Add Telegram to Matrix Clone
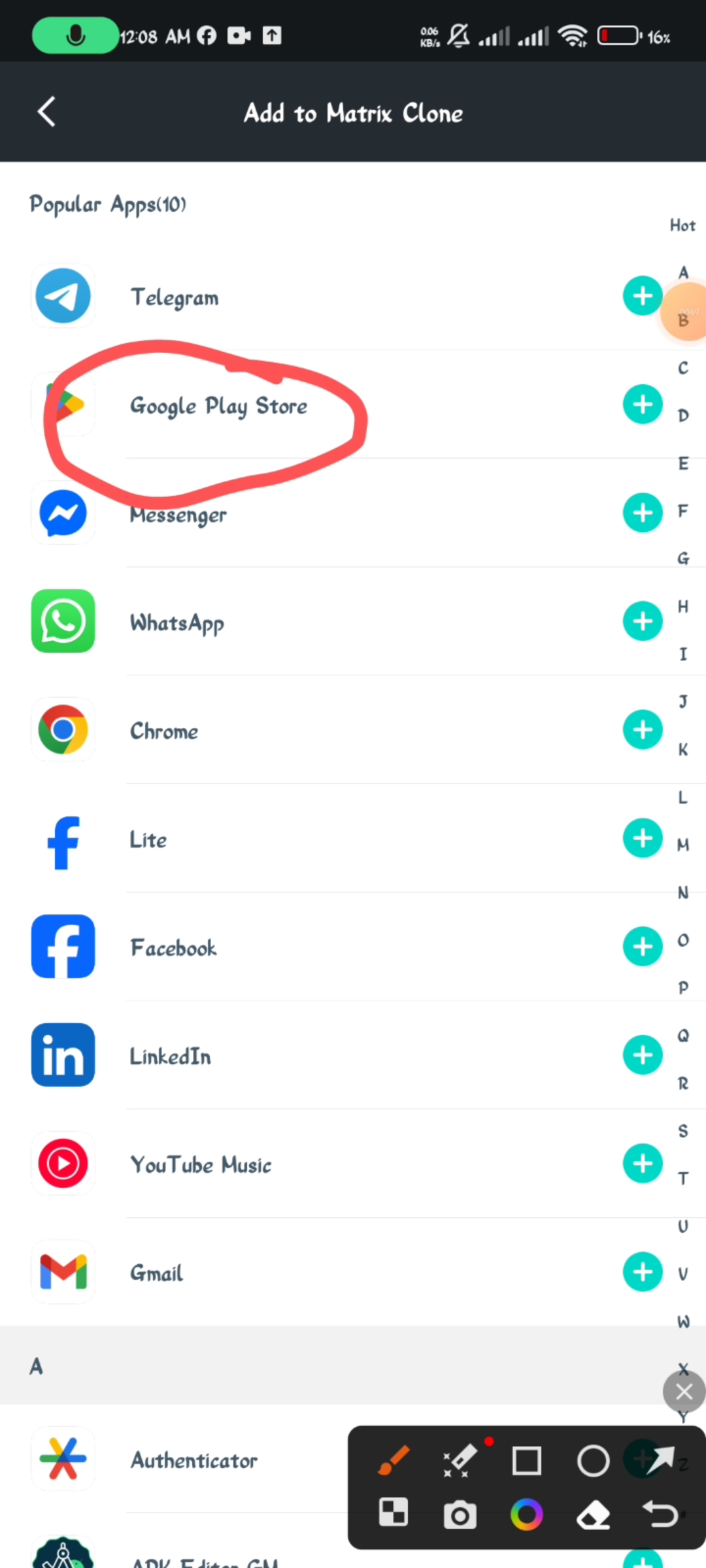 click(x=642, y=296)
